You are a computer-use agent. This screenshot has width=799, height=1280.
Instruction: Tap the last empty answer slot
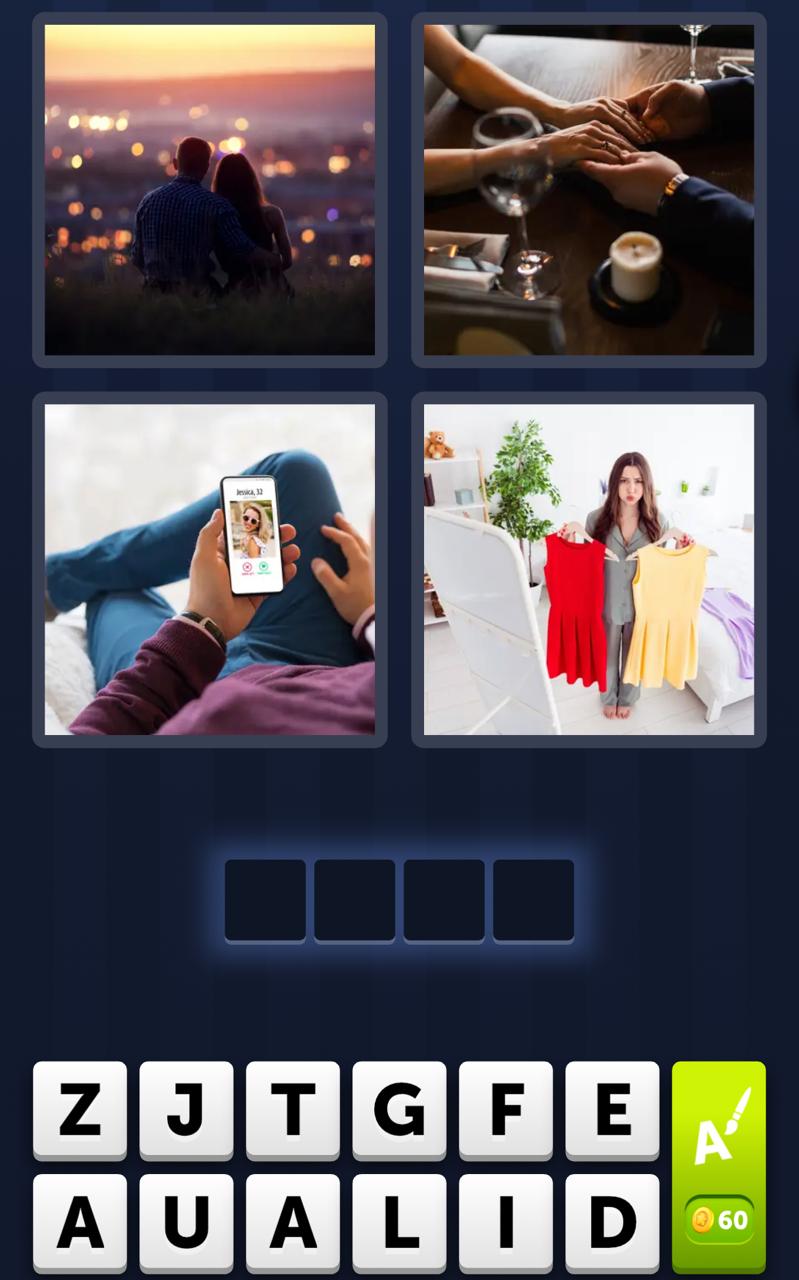pos(533,899)
